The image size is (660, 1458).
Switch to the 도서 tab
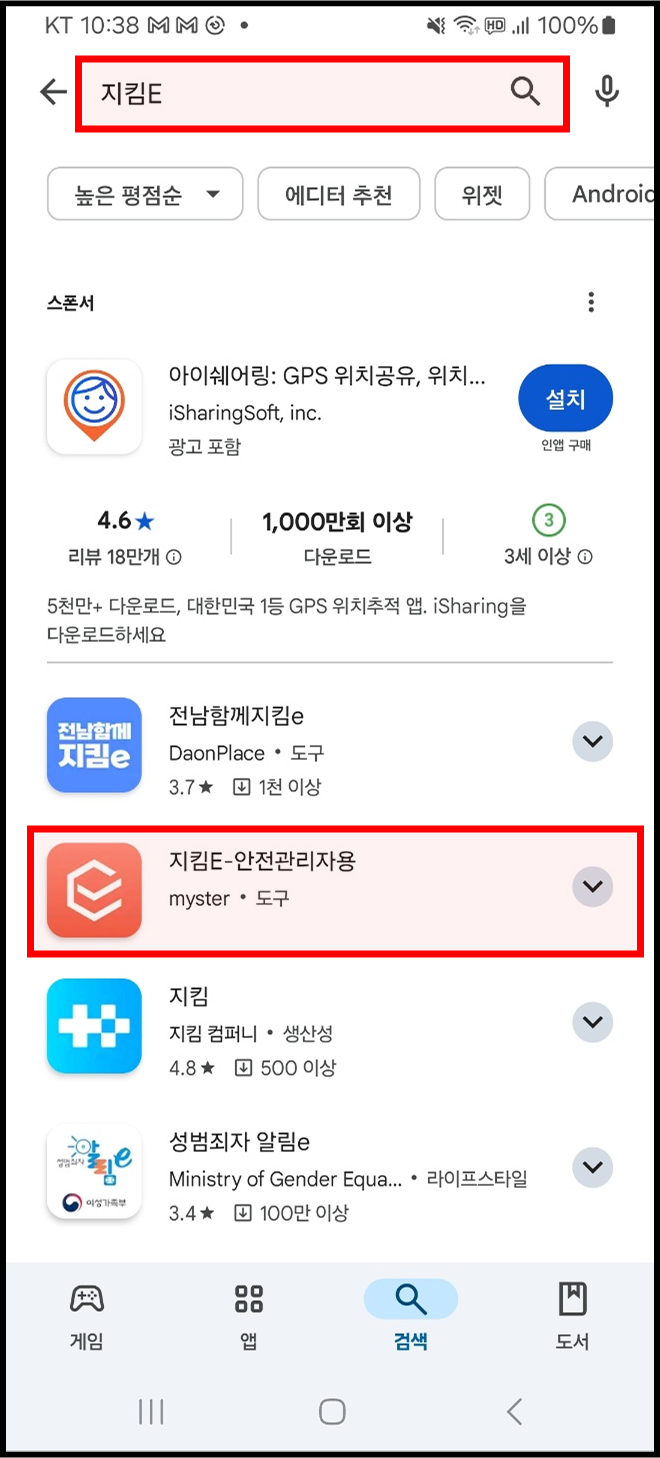pos(573,1317)
